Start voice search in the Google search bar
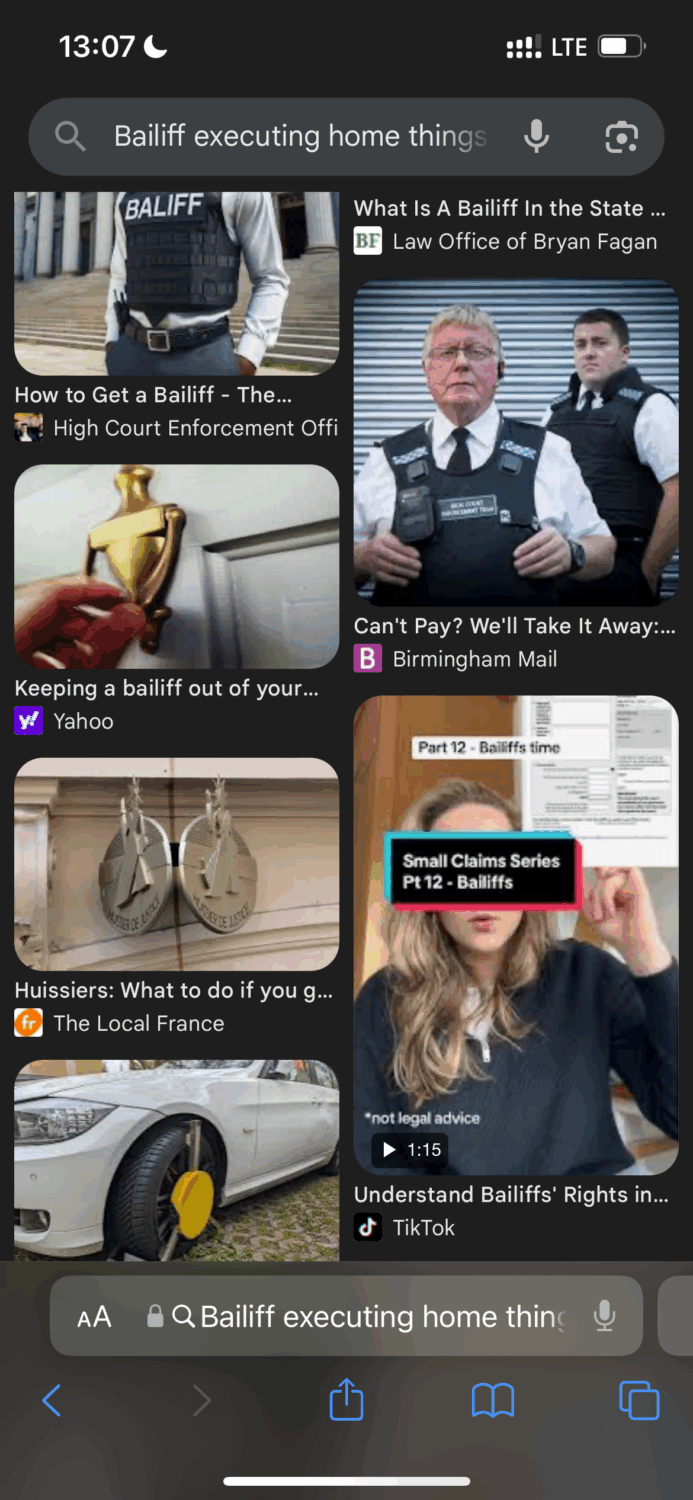This screenshot has height=1500, width=693. 537,136
